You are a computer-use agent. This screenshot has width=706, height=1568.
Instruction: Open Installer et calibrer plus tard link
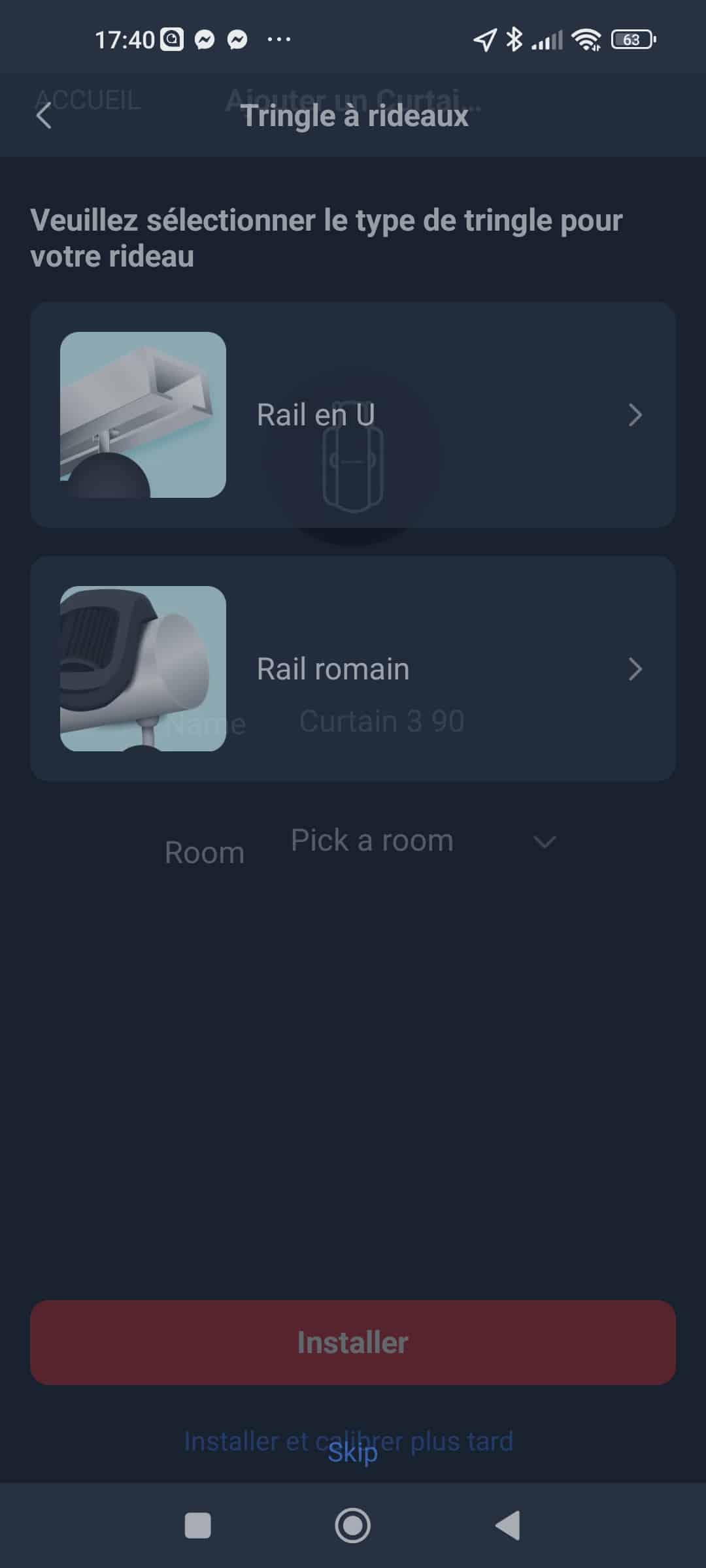pos(348,1441)
